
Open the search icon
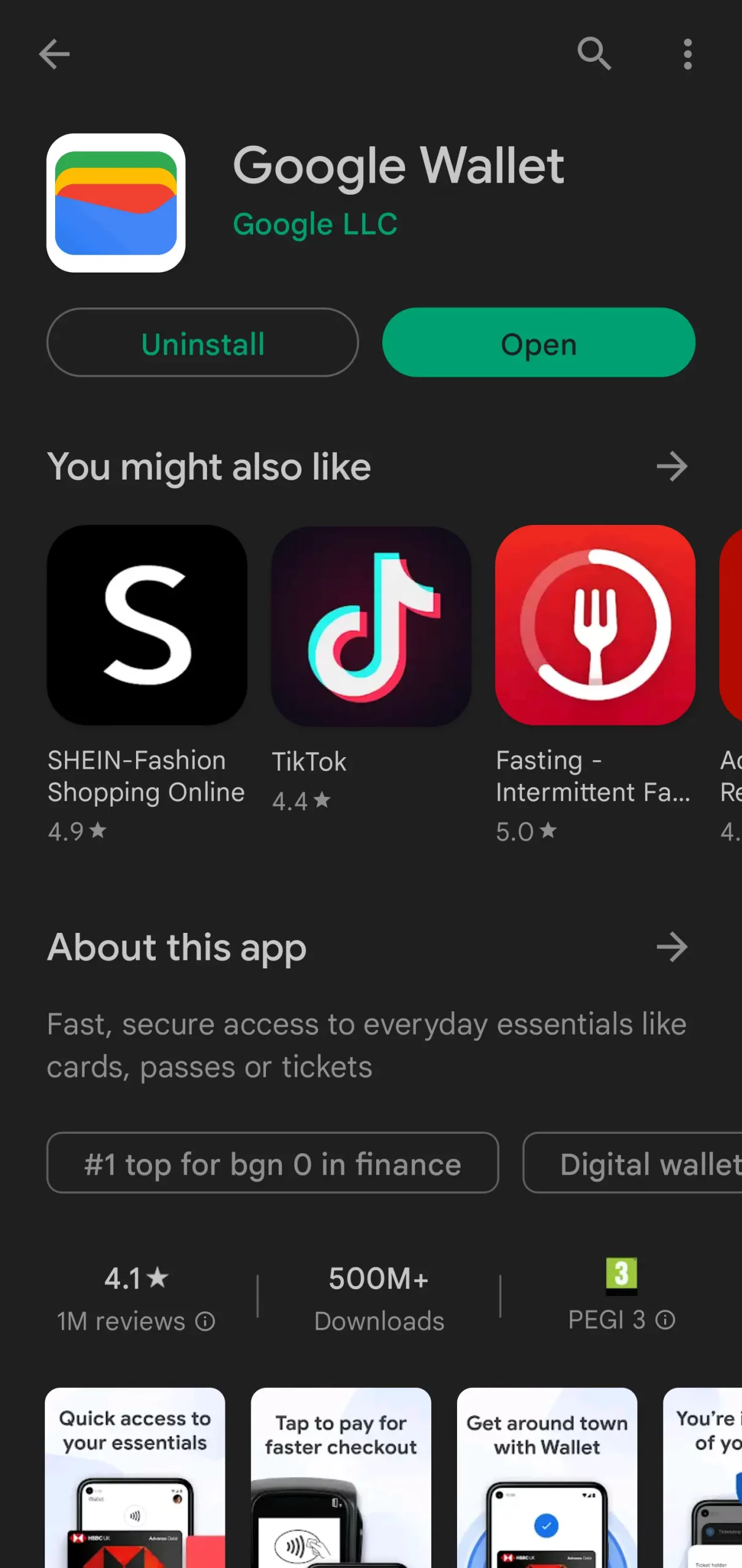594,54
